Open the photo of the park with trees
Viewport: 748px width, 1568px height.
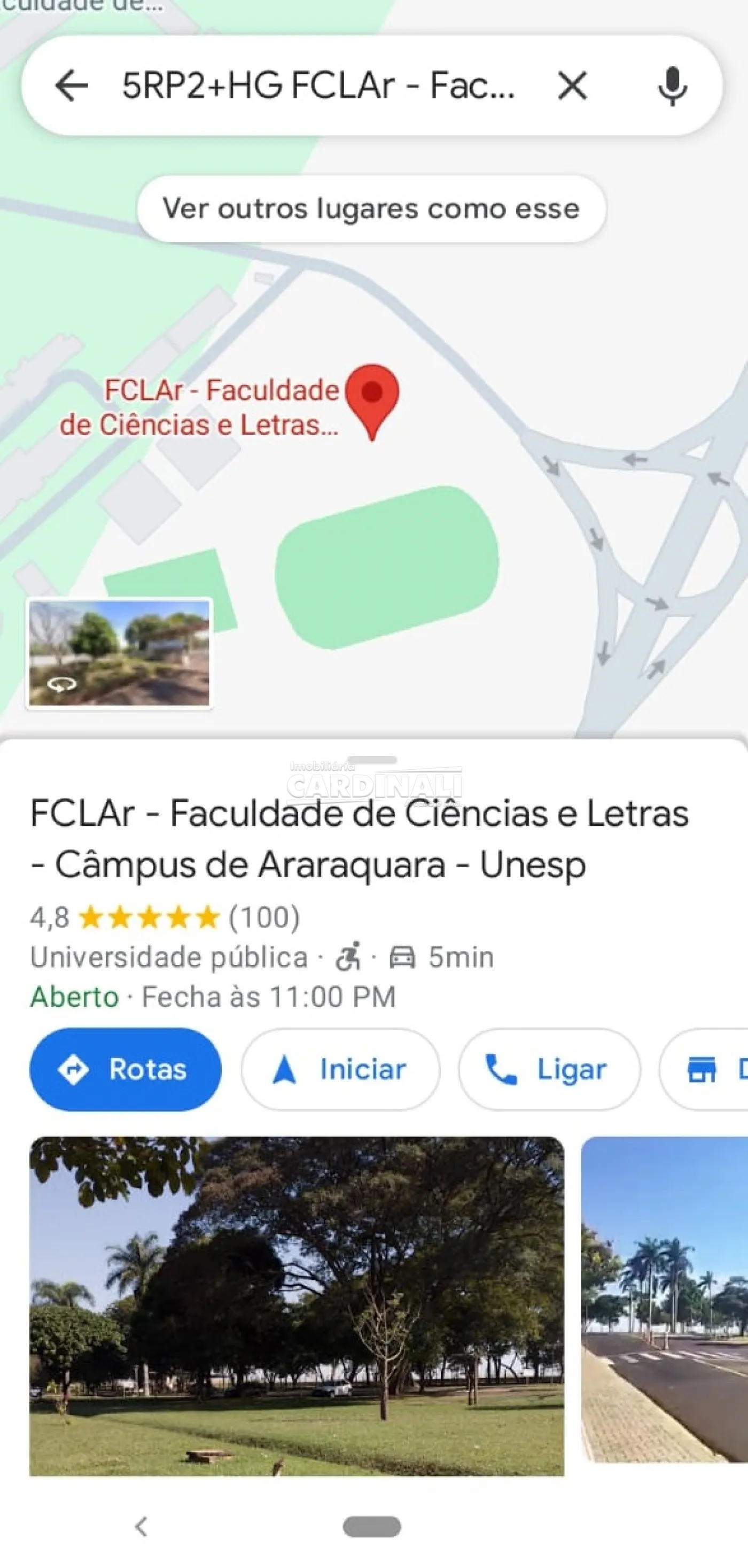pos(297,1306)
